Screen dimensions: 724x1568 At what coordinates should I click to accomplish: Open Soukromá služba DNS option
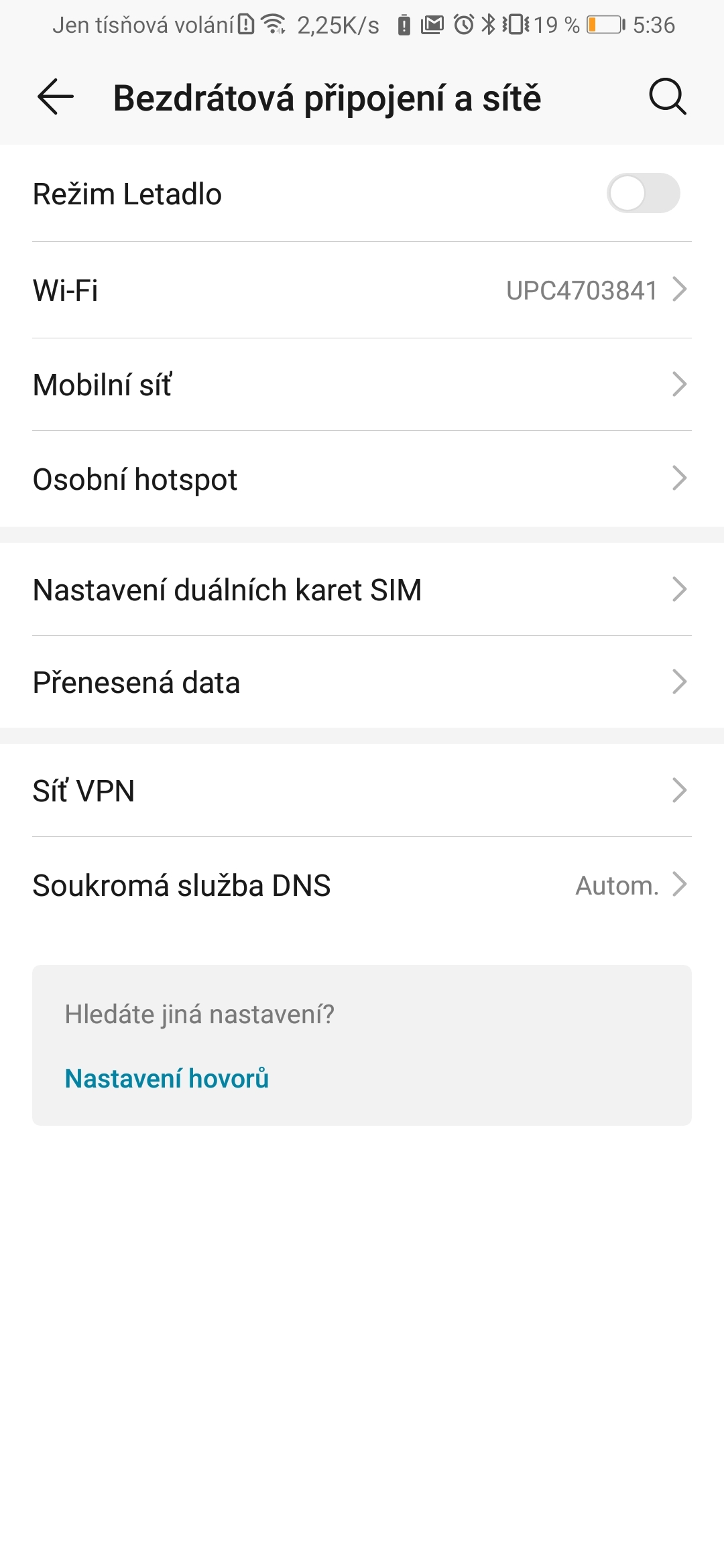[x=362, y=885]
